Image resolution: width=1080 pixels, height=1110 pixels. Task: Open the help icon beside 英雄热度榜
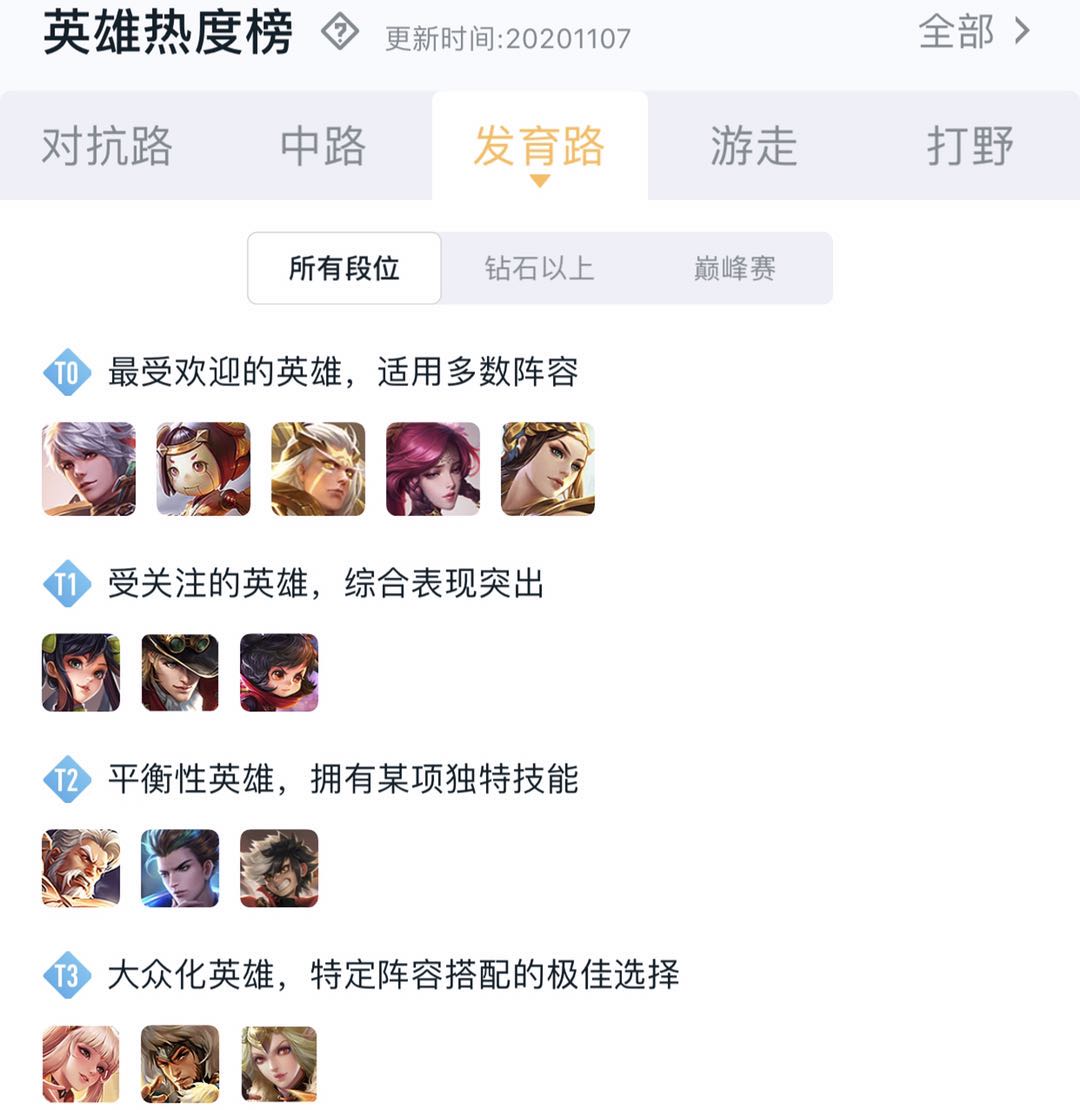pos(340,34)
